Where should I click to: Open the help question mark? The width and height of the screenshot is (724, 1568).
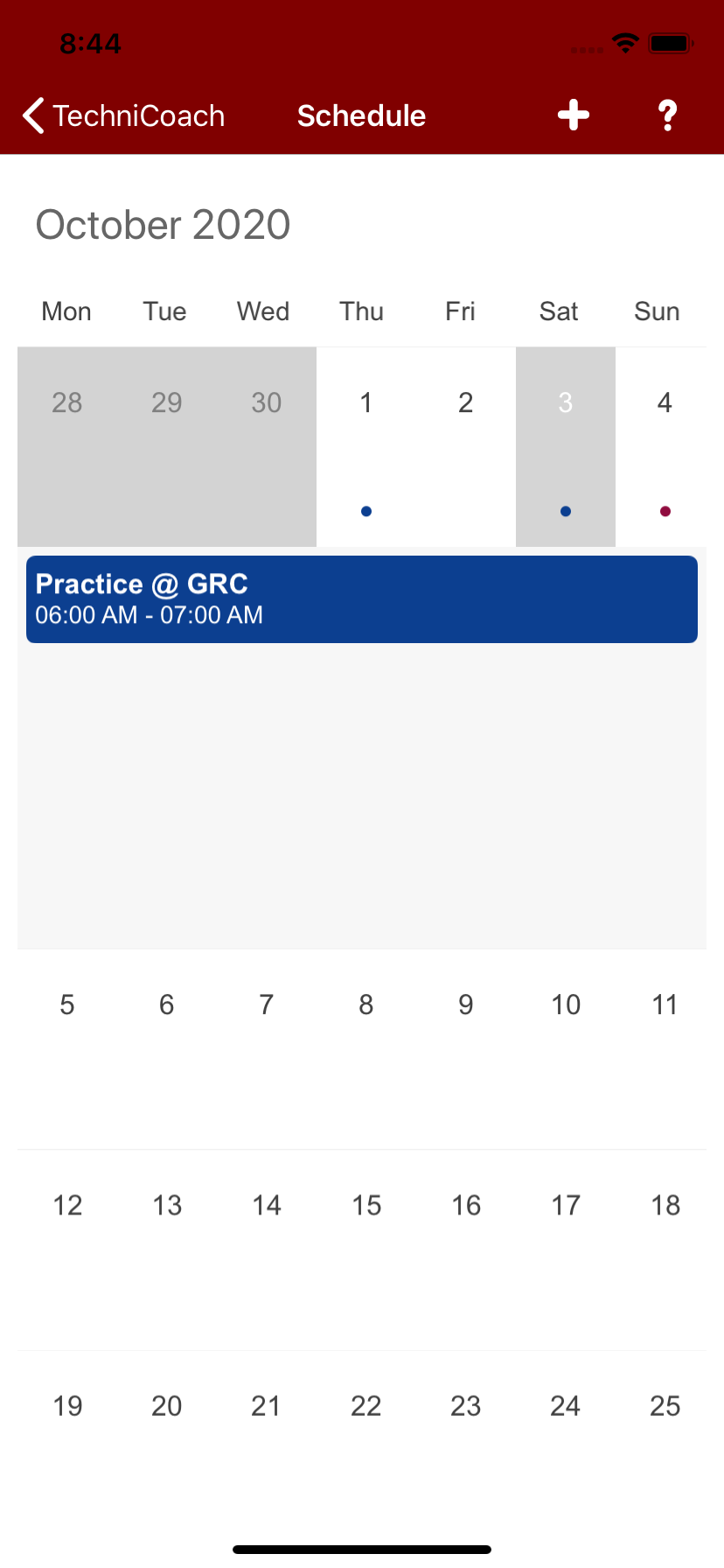(667, 115)
